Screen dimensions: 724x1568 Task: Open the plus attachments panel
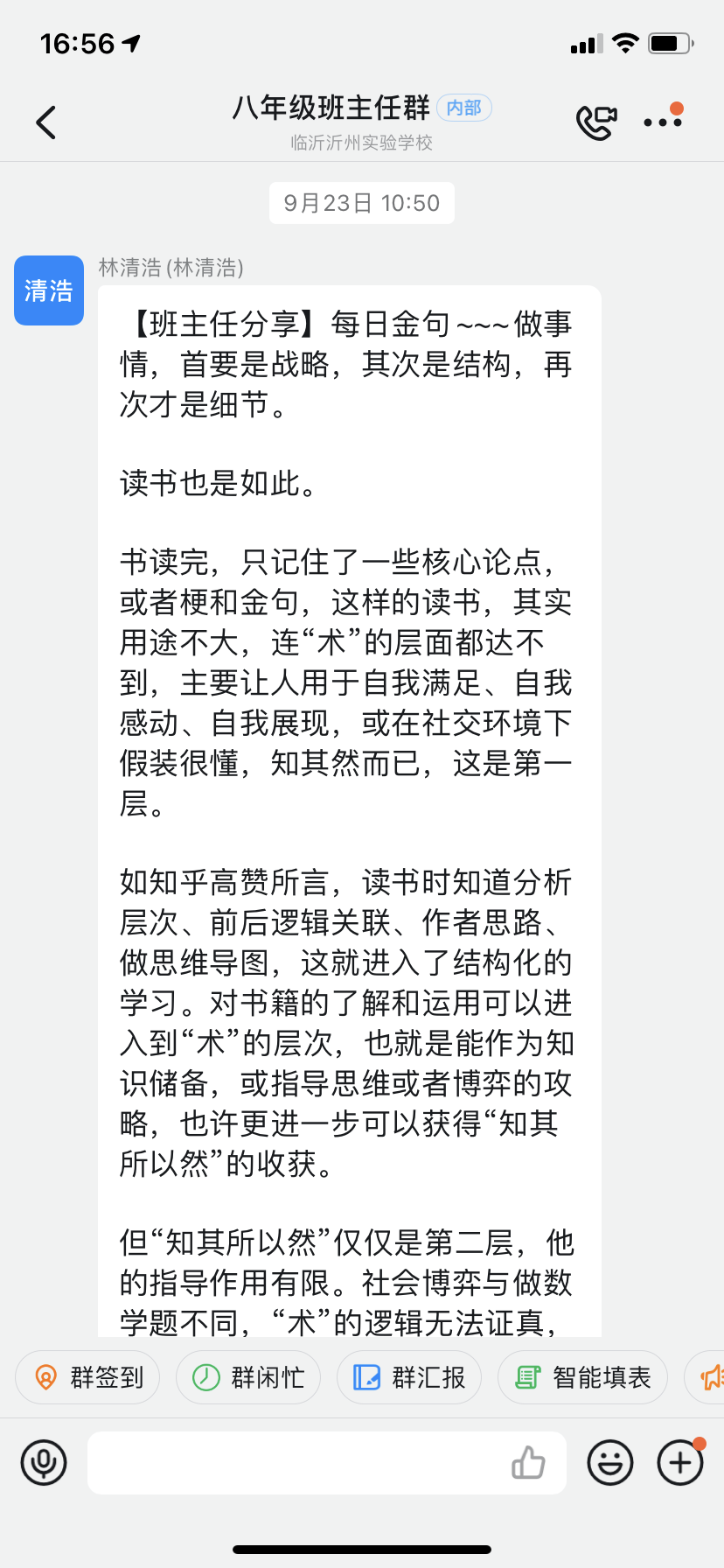pos(680,1462)
